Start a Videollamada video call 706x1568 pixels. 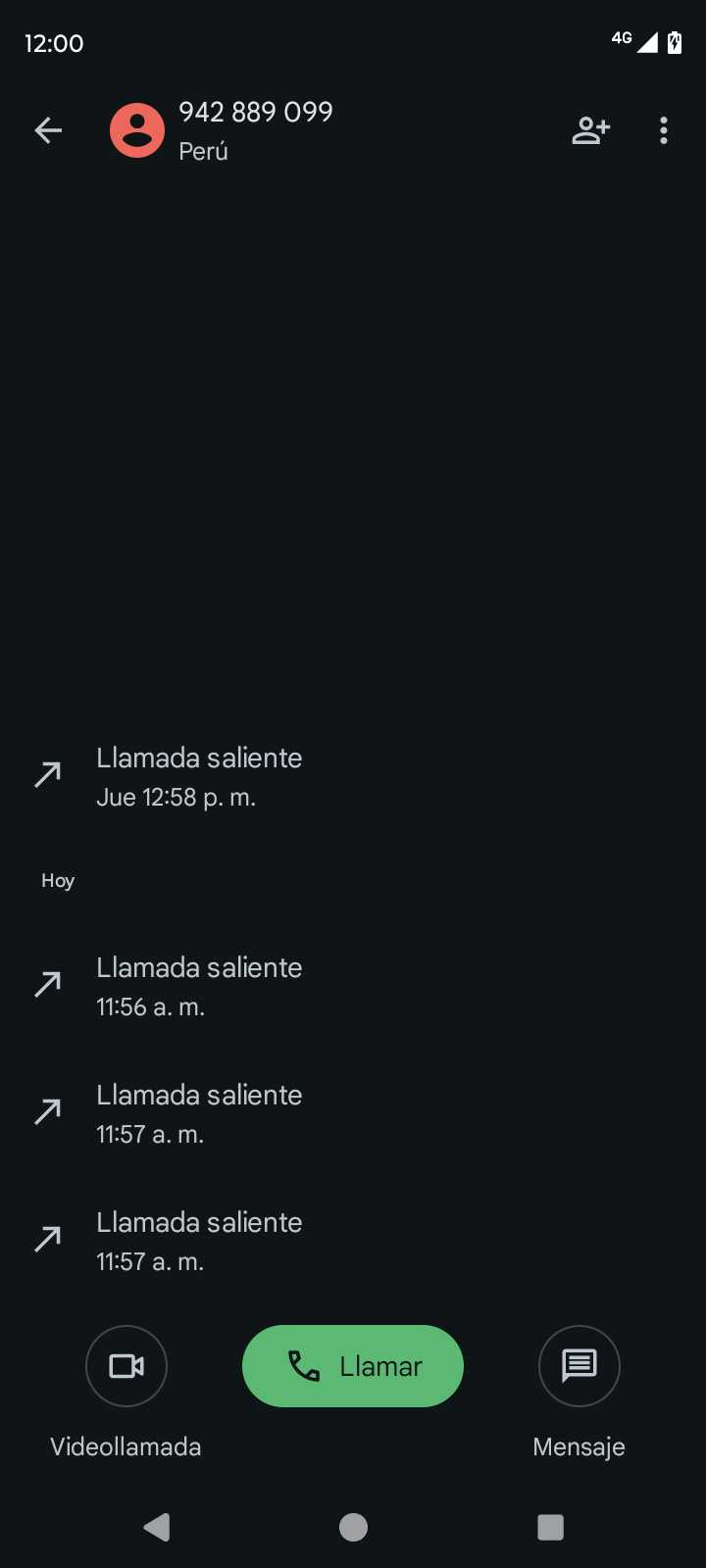pos(126,1365)
